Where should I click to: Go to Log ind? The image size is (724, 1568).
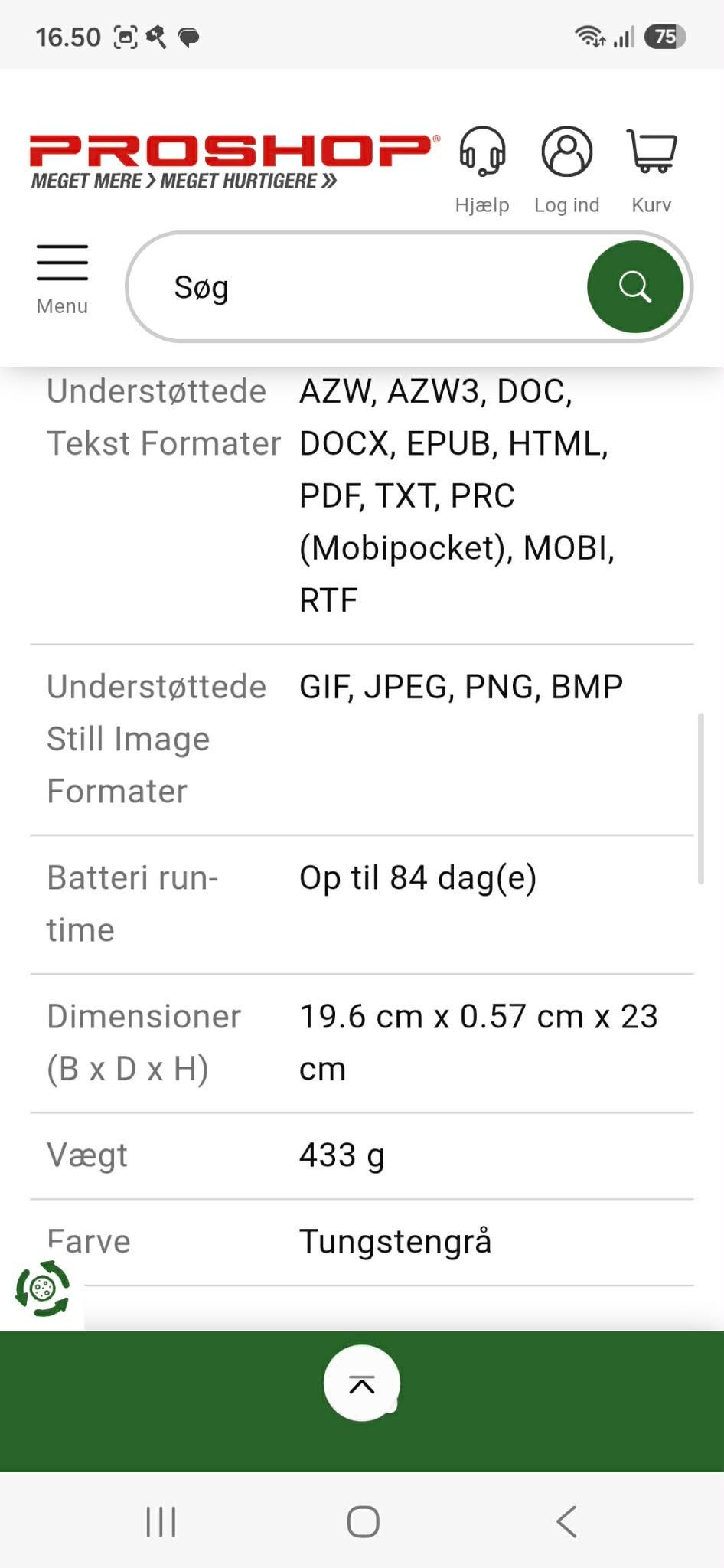coord(566,171)
